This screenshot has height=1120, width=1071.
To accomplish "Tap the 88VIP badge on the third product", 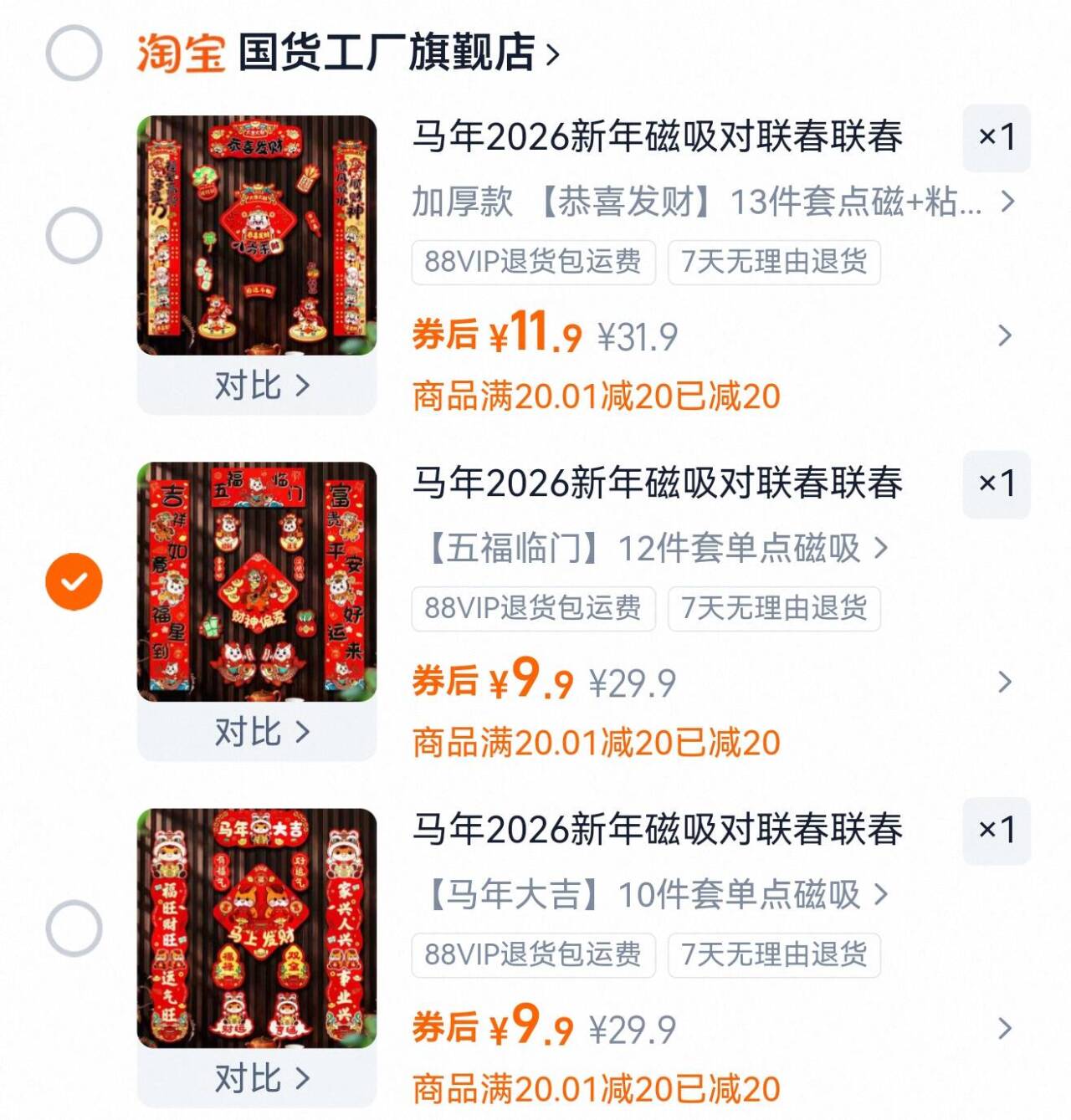I will click(x=531, y=956).
